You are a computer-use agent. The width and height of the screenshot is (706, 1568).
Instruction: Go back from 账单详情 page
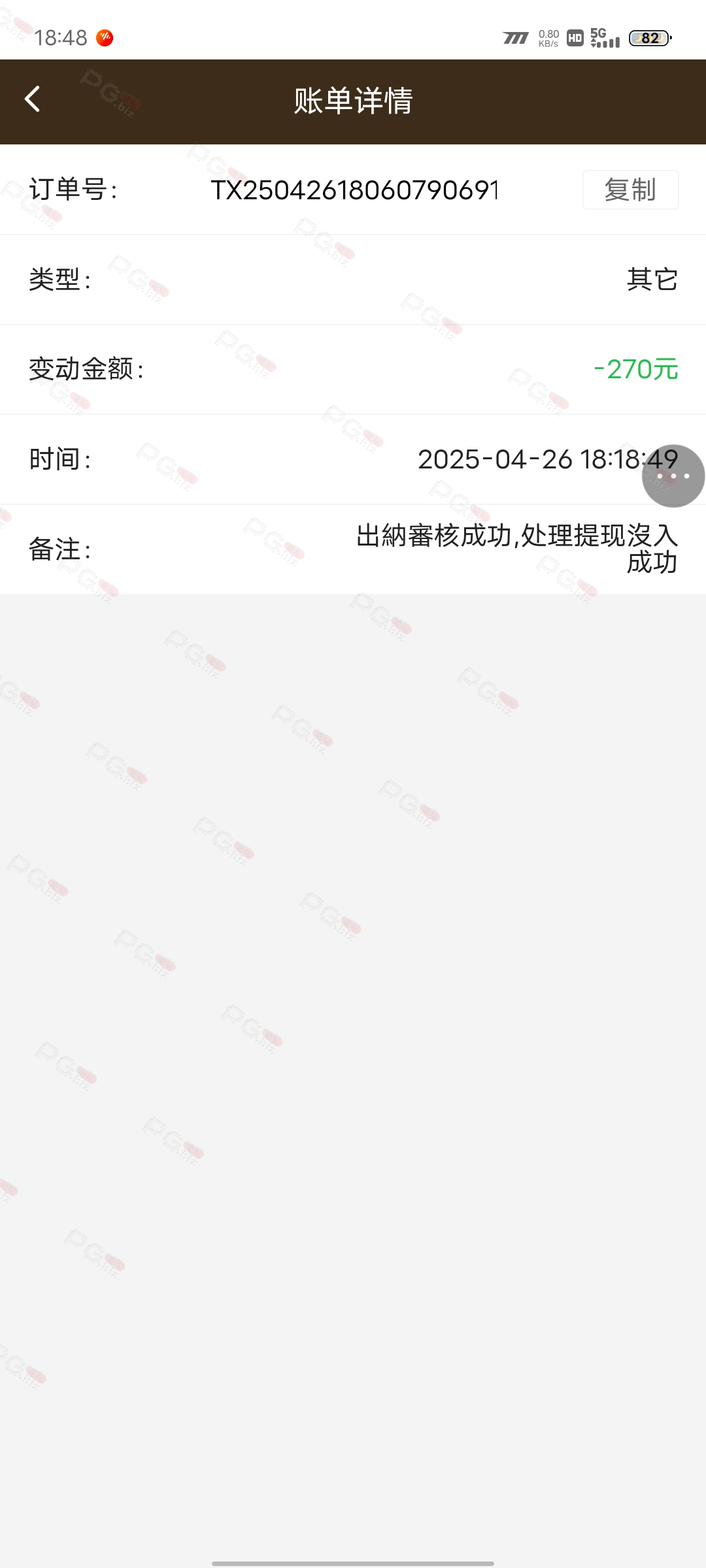(32, 100)
